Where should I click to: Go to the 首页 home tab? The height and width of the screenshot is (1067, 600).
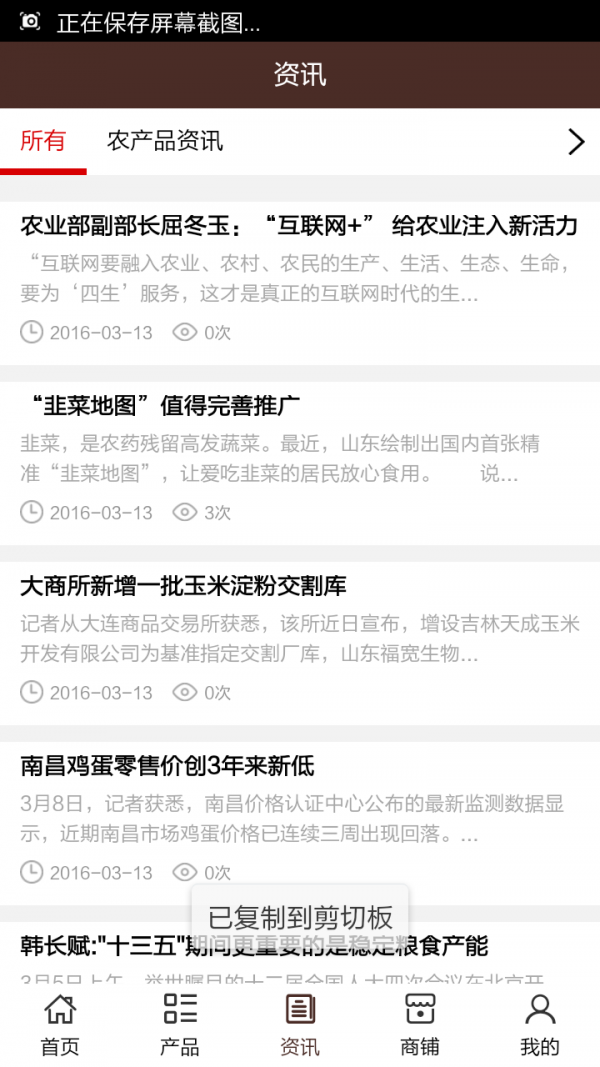click(60, 1025)
